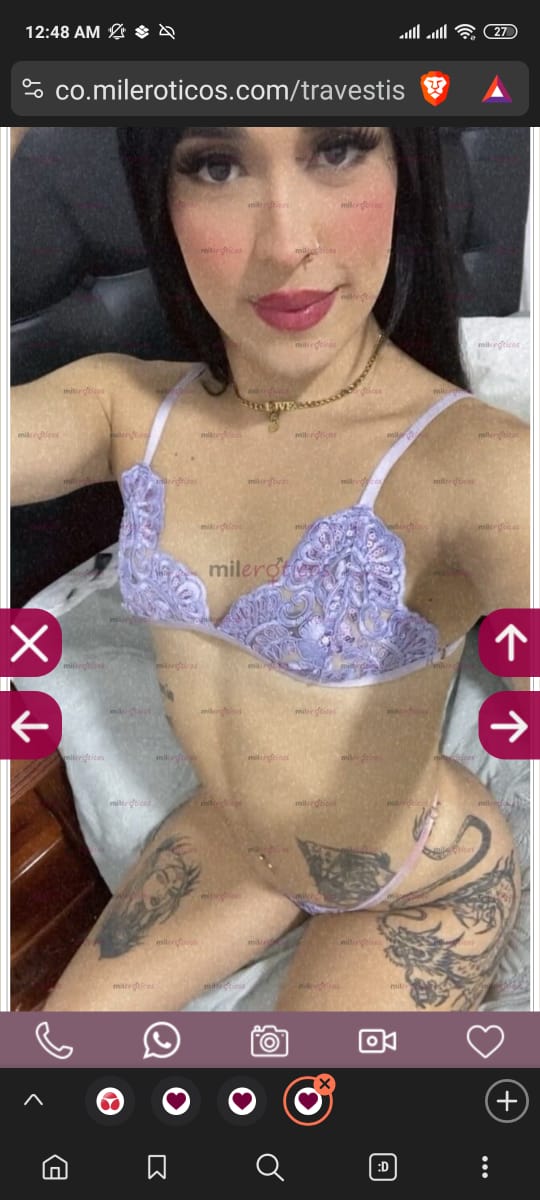Add this ad to favorites with the heart

coord(485,1041)
